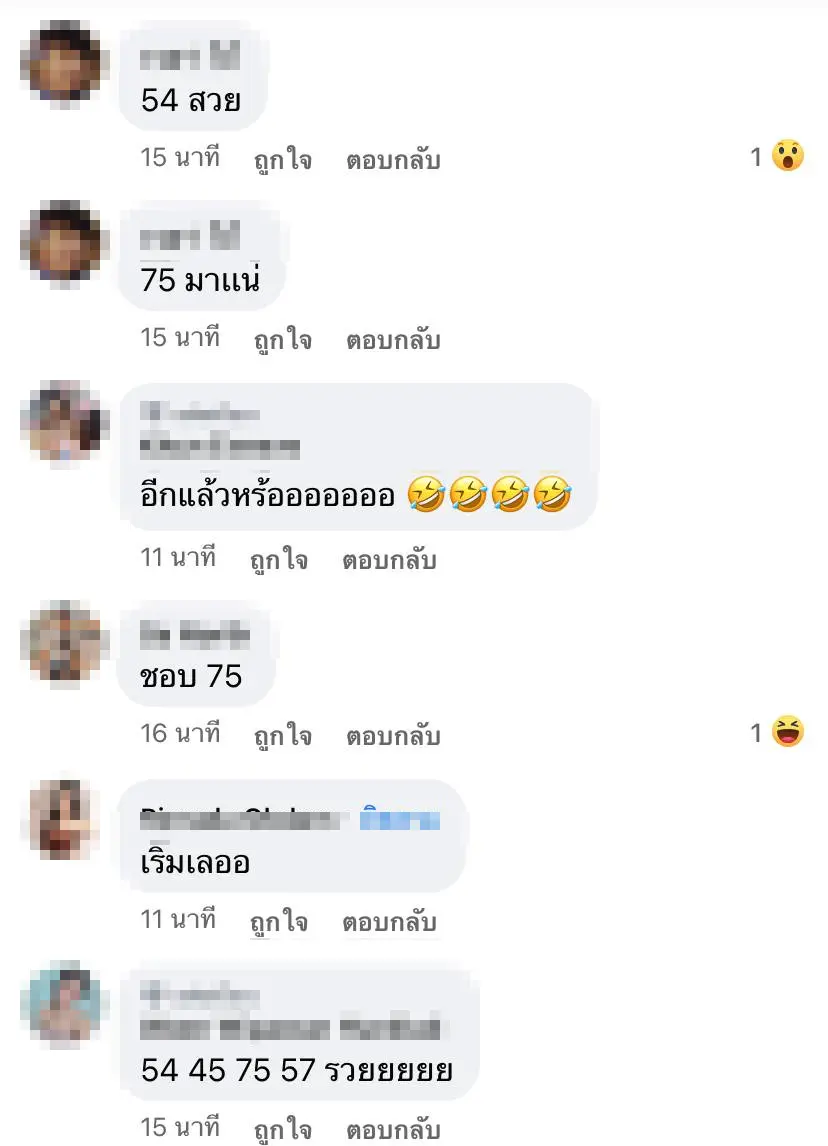
Task: View reactions on the '54 สวย' comment
Action: [x=779, y=157]
